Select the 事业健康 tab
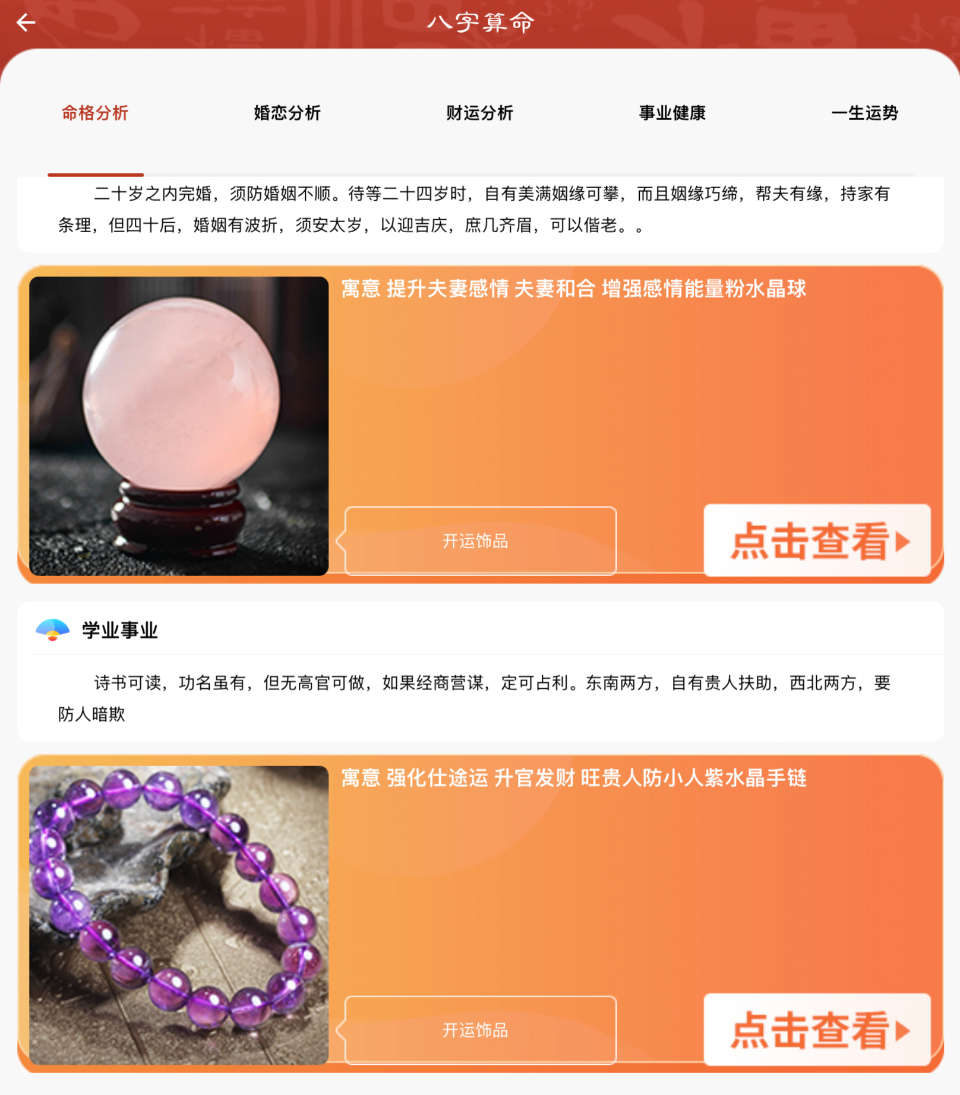This screenshot has width=960, height=1095. pyautogui.click(x=672, y=113)
